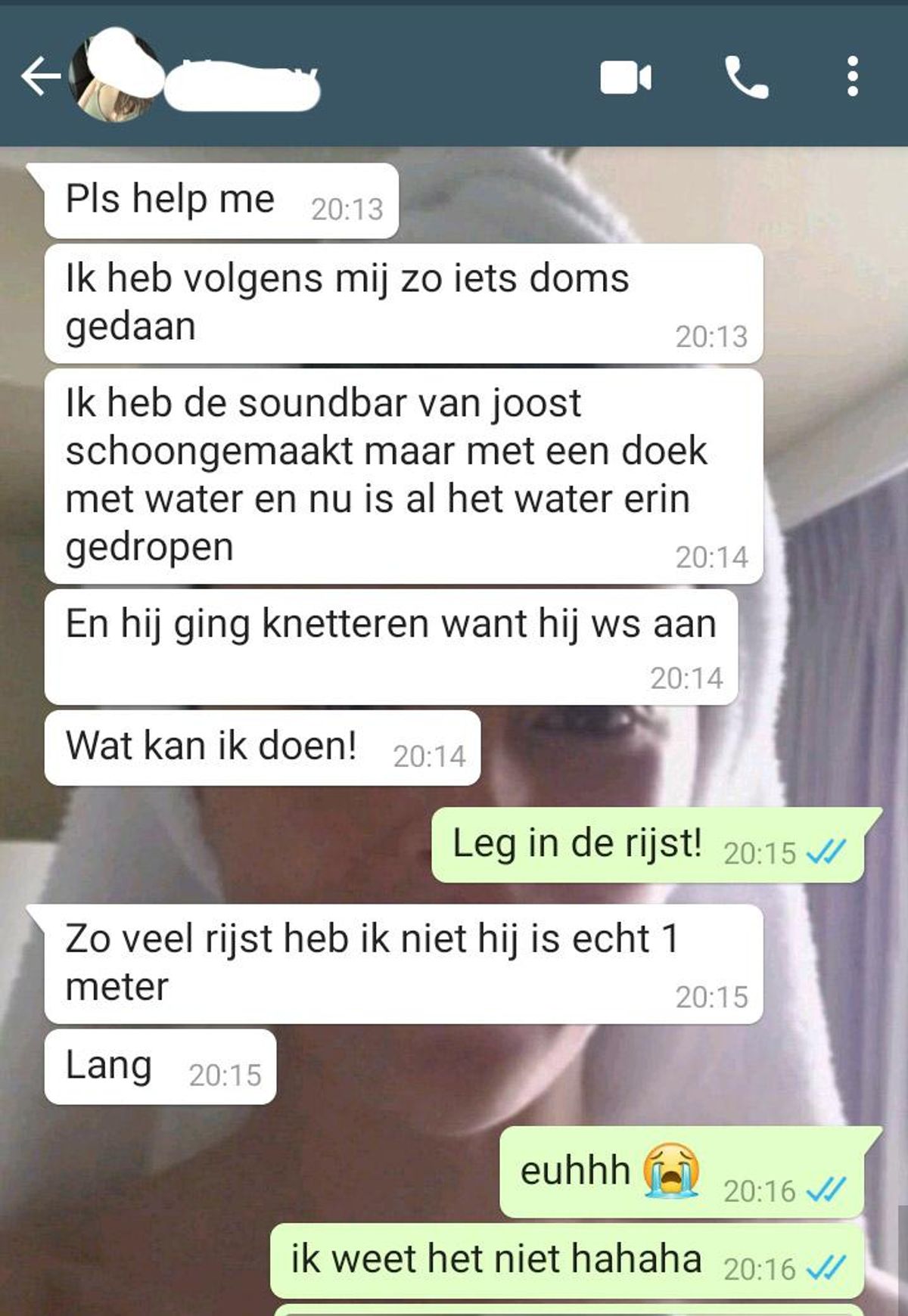The image size is (908, 1316).
Task: Open the overflow menu
Action: [853, 77]
